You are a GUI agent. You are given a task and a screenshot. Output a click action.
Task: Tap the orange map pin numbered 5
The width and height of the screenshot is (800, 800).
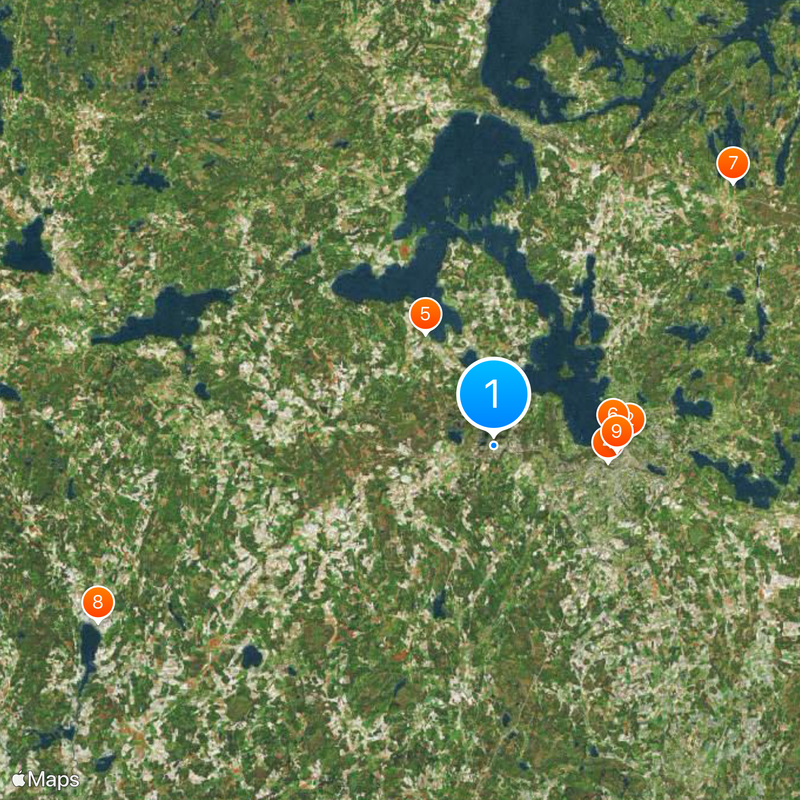[425, 315]
